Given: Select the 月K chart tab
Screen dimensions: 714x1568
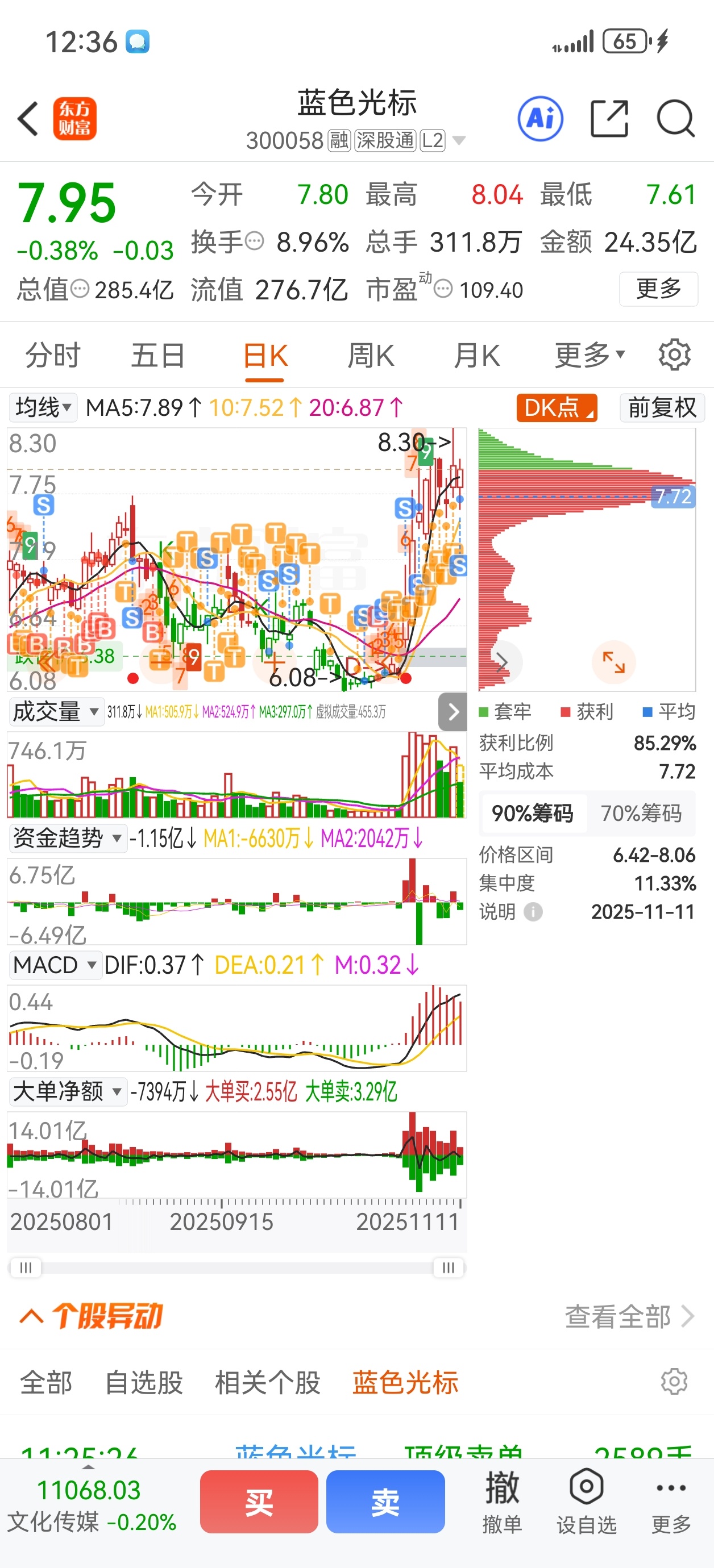Looking at the screenshot, I should (476, 356).
